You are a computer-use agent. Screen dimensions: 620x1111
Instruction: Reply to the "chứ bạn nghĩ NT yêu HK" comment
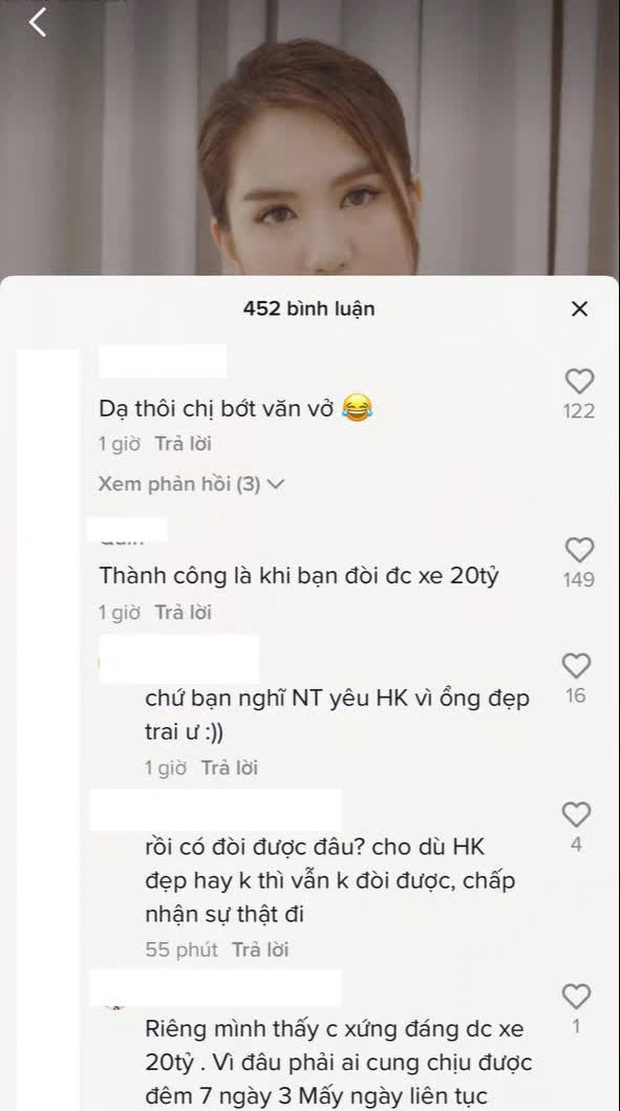pos(229,768)
